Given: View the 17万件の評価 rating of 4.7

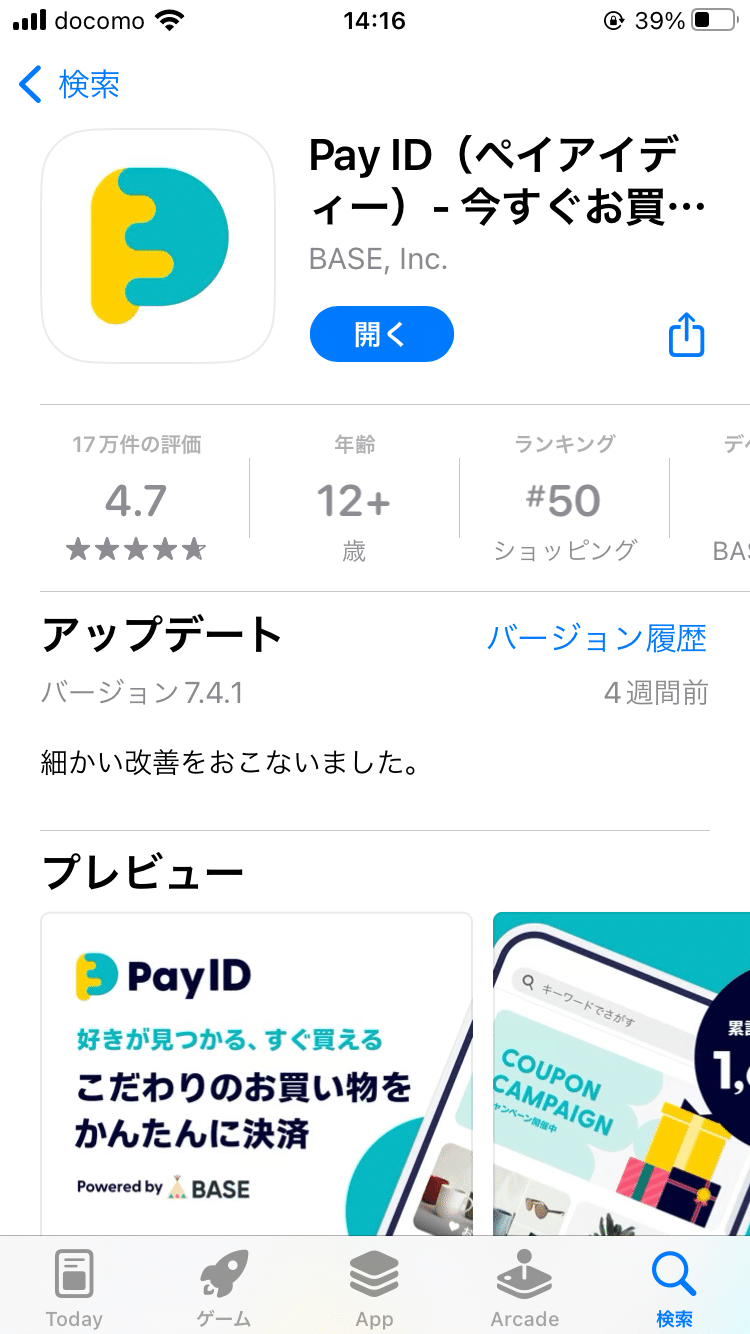Looking at the screenshot, I should coord(136,500).
